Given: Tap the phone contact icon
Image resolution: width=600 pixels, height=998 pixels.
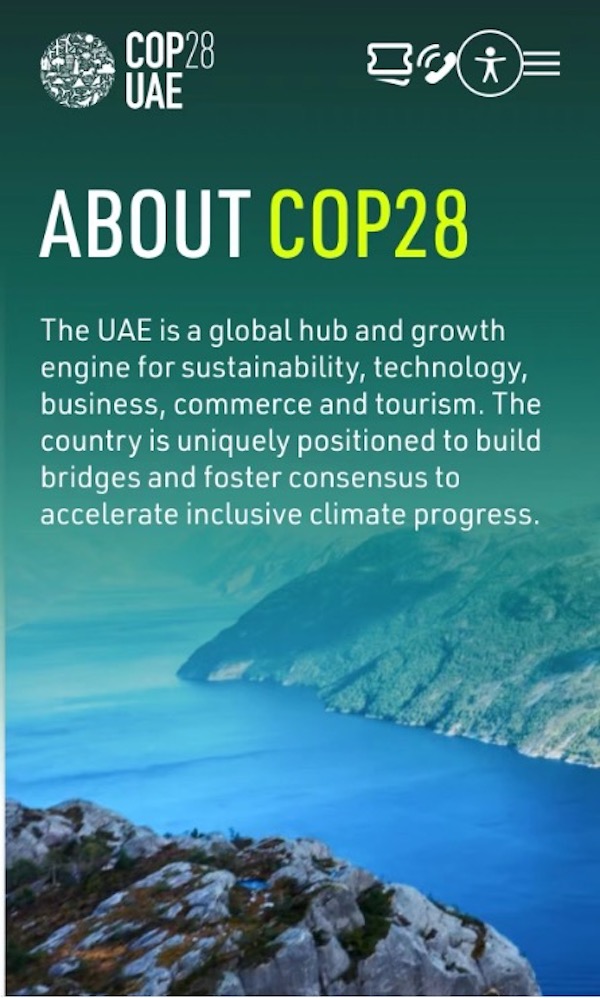Looking at the screenshot, I should (437, 65).
